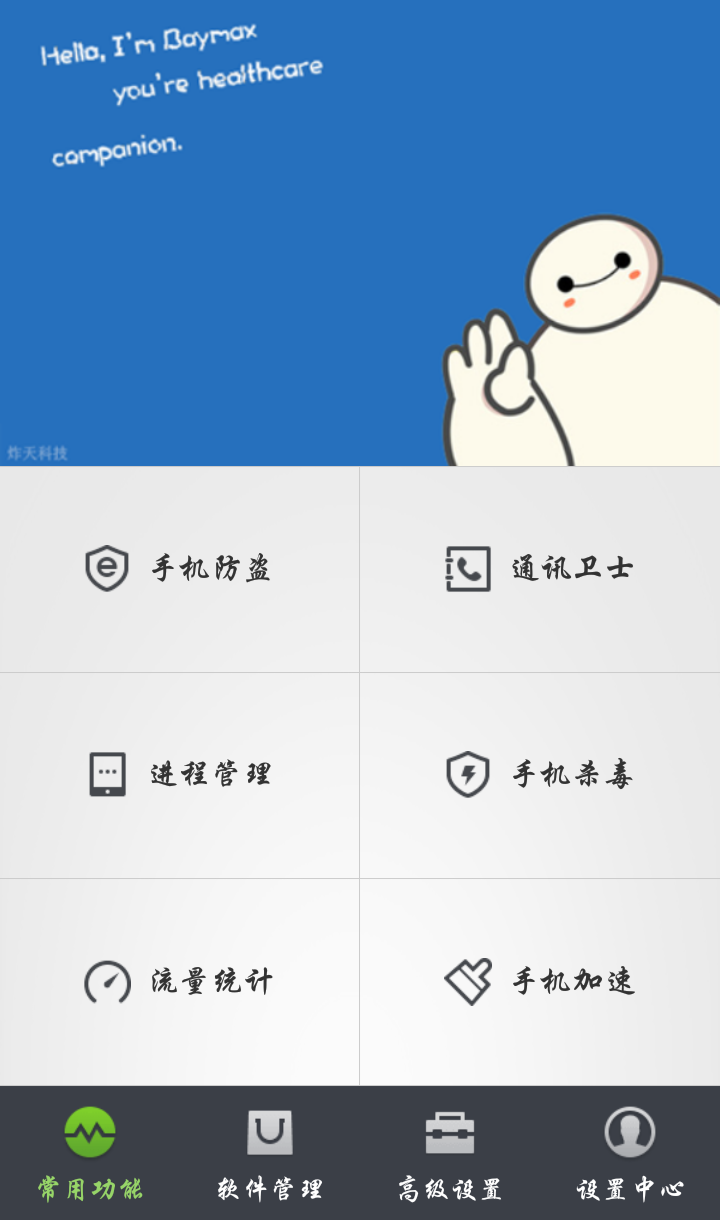Open 进程管理 process manager
Image resolution: width=720 pixels, height=1220 pixels.
click(x=180, y=775)
